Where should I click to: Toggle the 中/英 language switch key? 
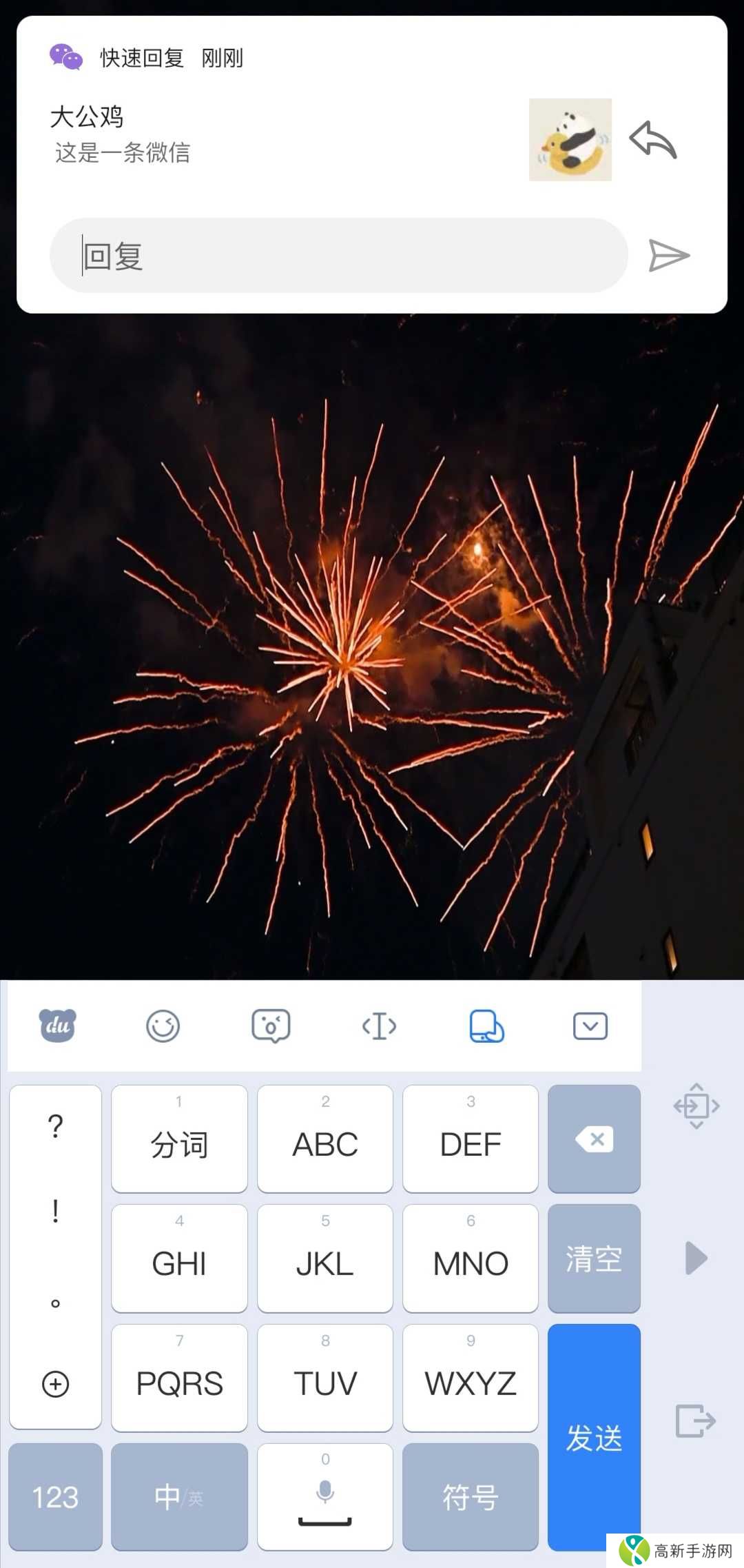(179, 1497)
